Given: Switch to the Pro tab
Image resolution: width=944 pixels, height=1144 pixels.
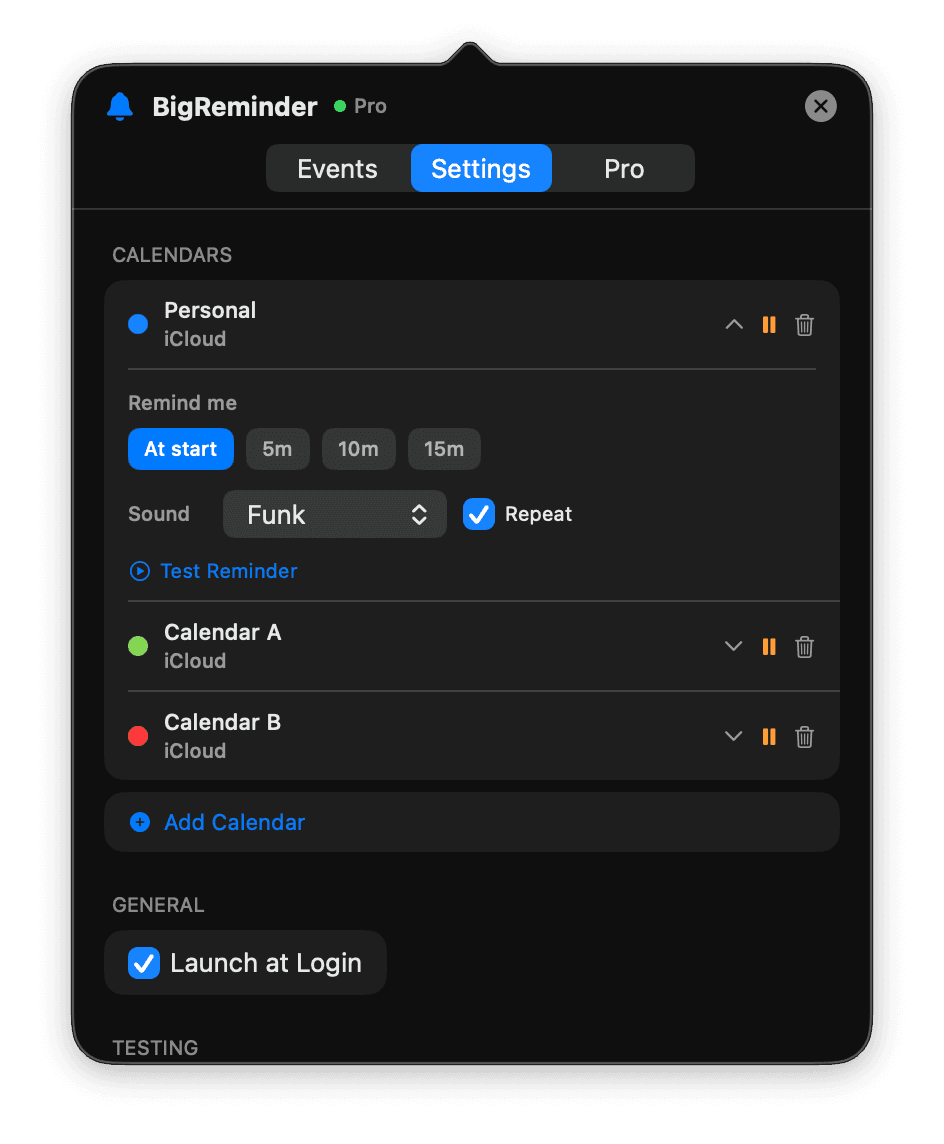Looking at the screenshot, I should click(x=623, y=169).
